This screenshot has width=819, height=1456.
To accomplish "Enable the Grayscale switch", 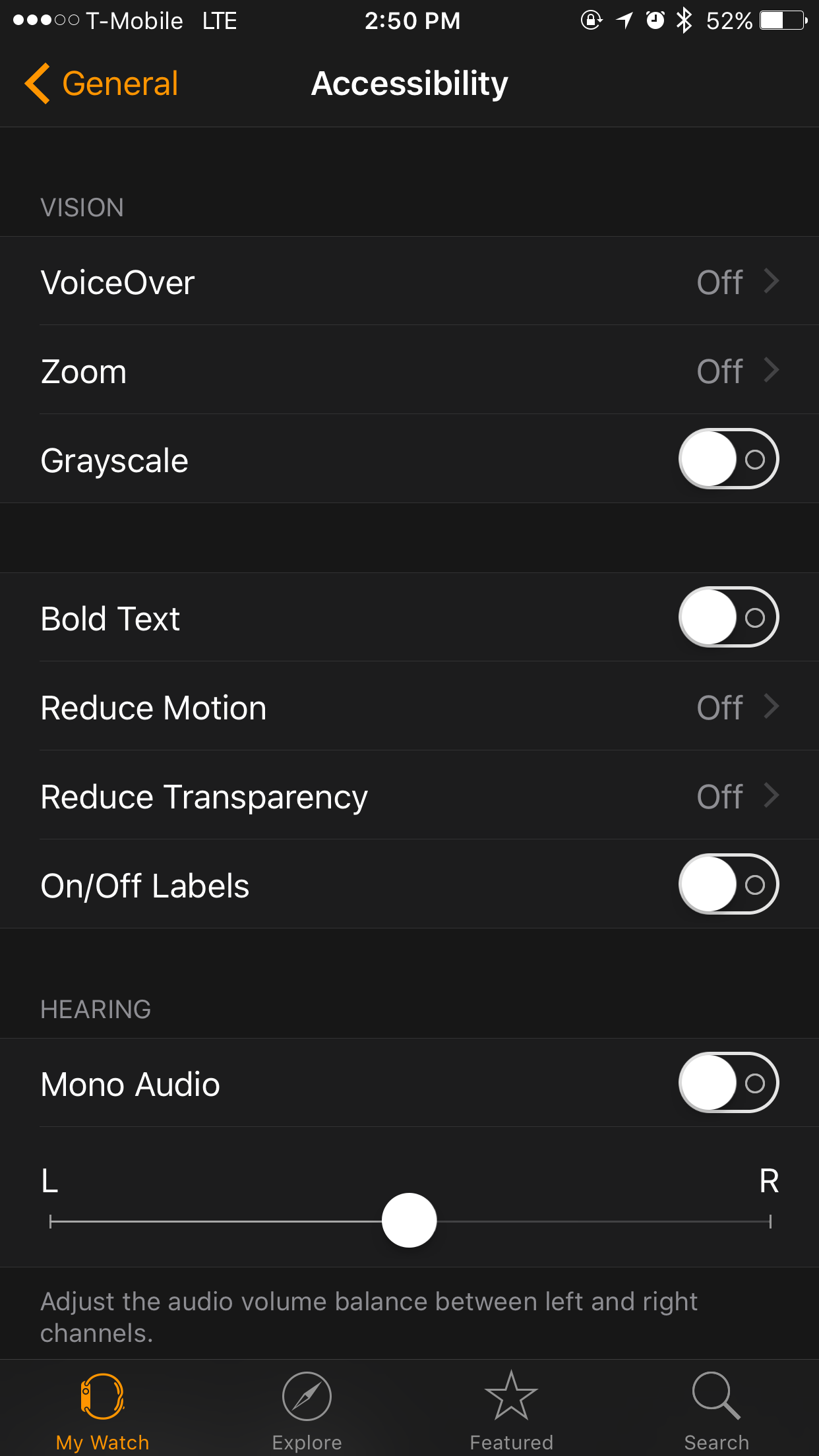I will click(729, 459).
